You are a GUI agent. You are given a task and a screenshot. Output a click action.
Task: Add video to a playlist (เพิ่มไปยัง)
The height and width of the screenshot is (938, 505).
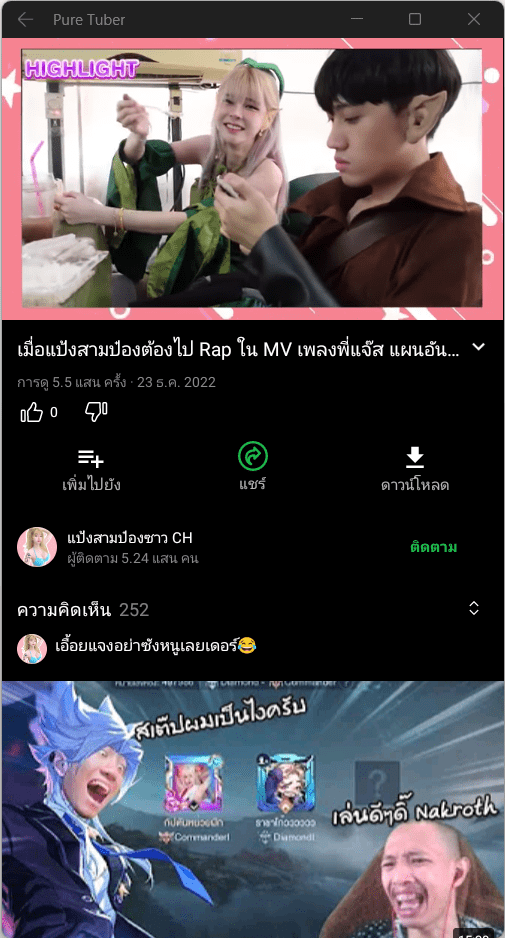tap(91, 470)
